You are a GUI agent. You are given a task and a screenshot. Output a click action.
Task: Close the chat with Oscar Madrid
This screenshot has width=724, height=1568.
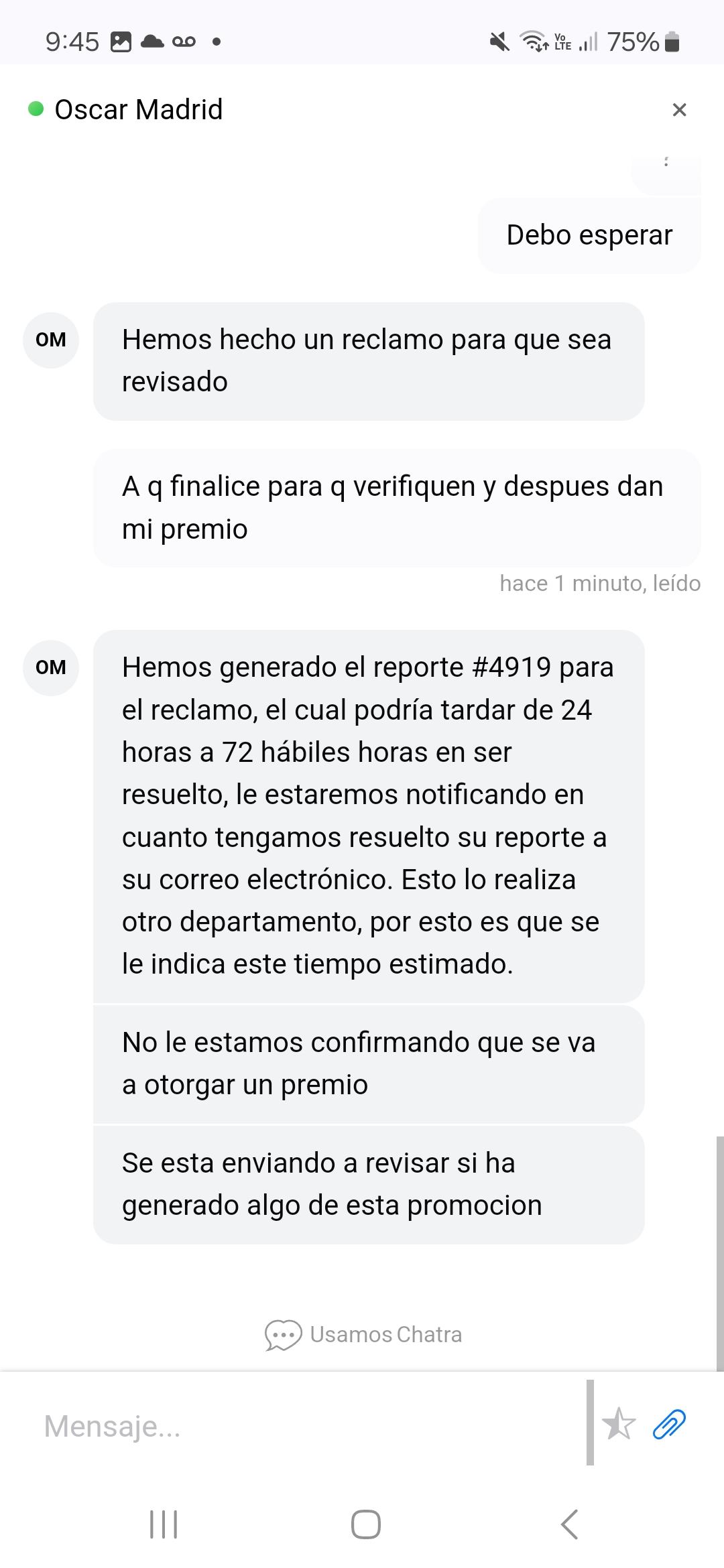click(679, 110)
